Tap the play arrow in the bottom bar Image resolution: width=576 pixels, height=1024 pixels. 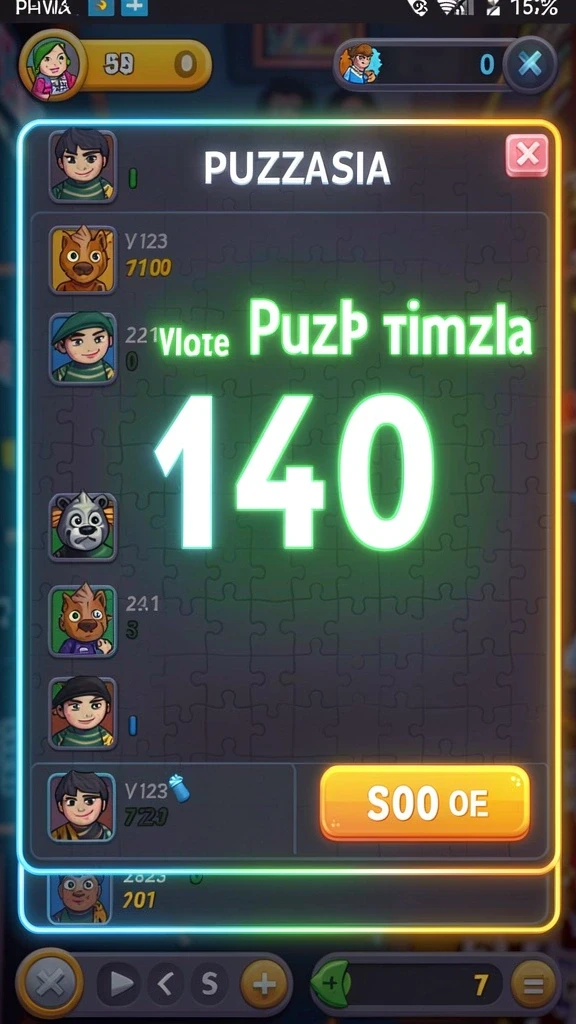[120, 984]
